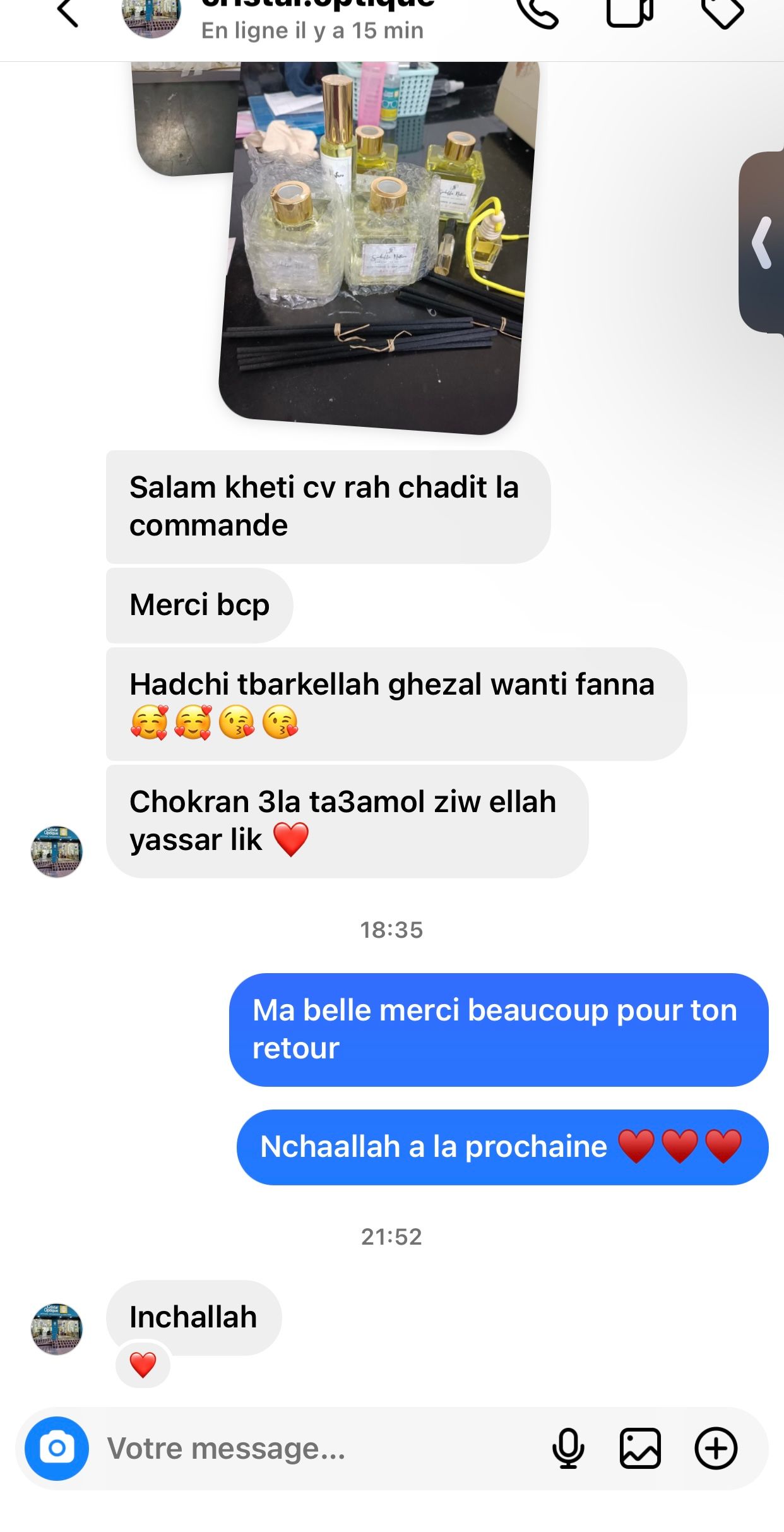
Task: Open the perfume bottles photo
Action: (x=377, y=246)
